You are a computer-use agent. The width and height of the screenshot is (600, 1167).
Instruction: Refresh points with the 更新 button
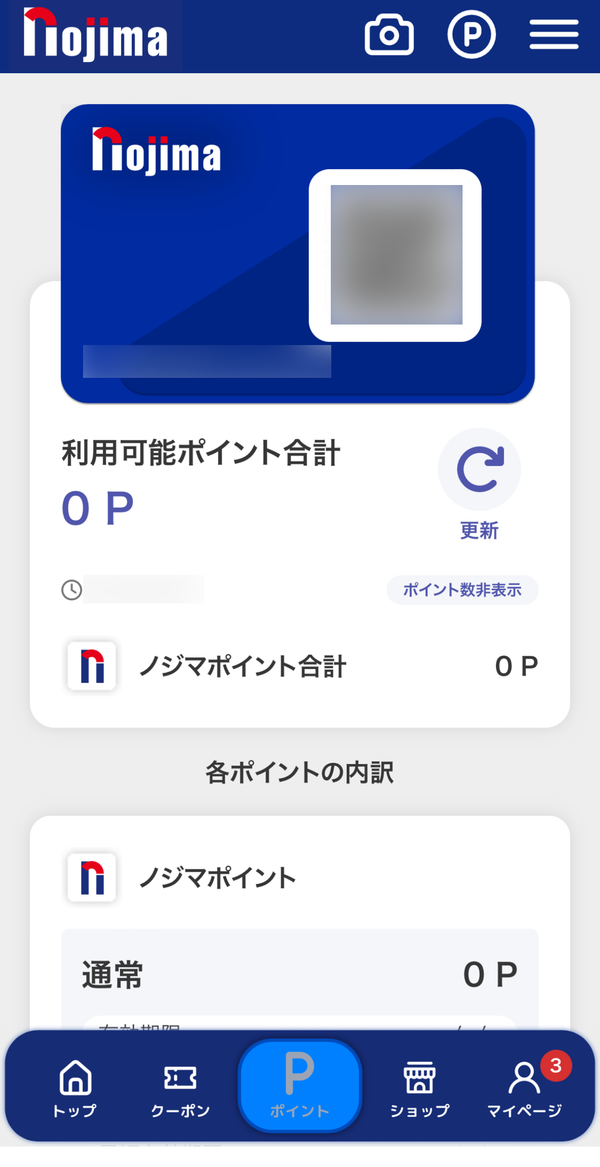point(479,484)
